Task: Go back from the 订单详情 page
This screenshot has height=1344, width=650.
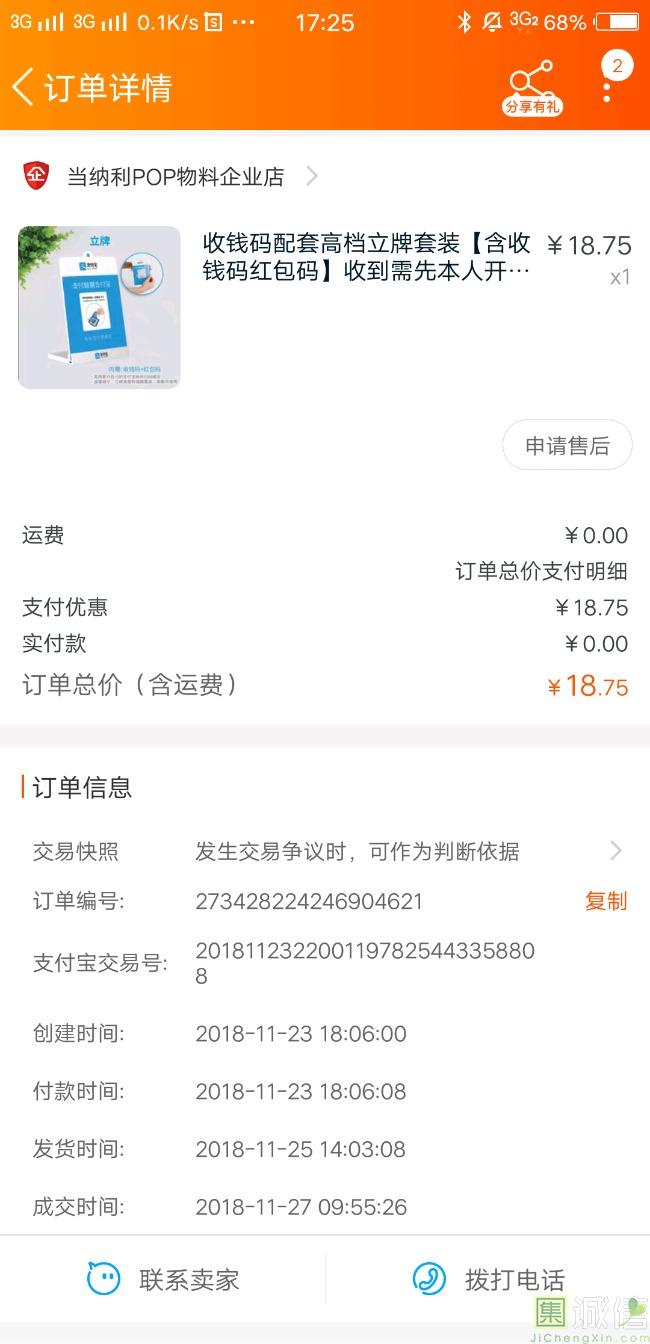Action: click(x=24, y=87)
